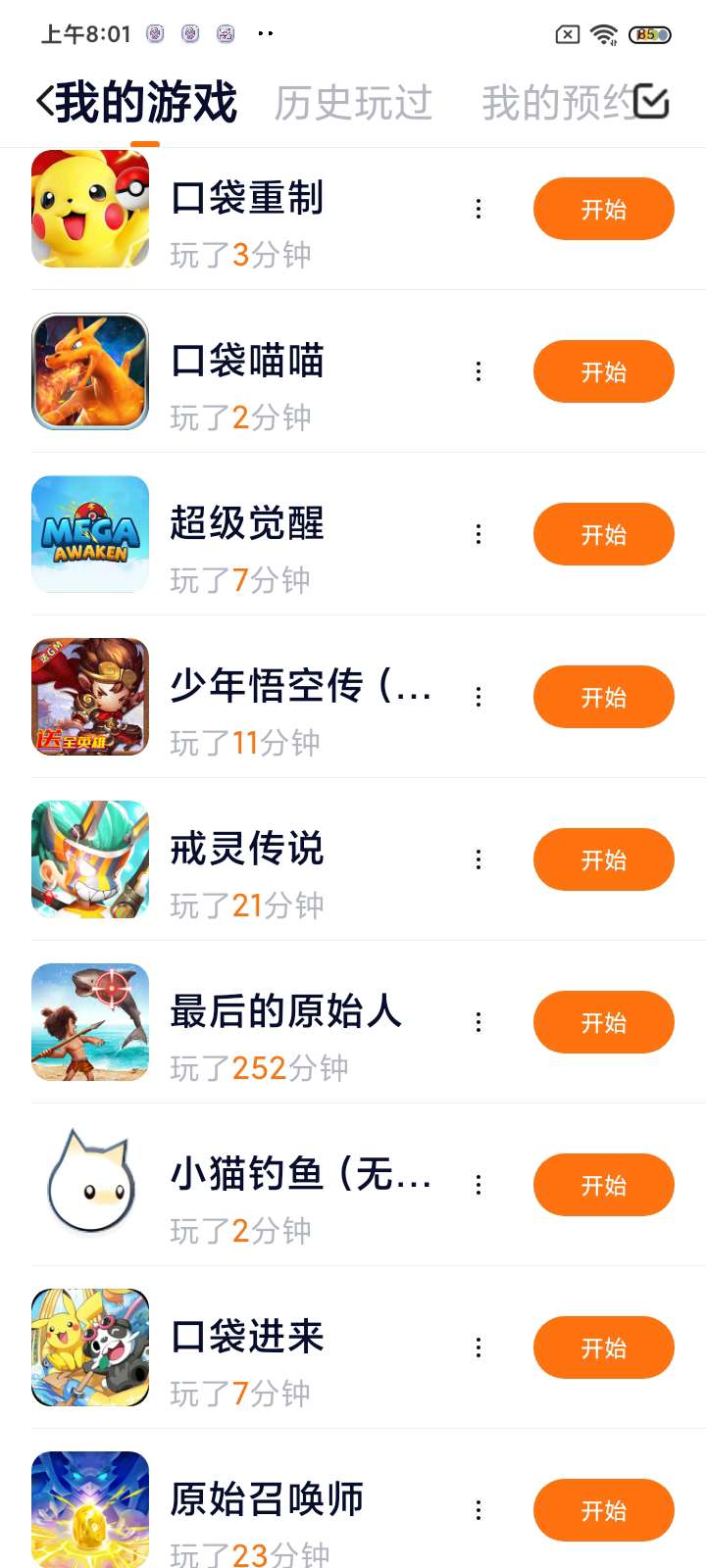Image resolution: width=706 pixels, height=1568 pixels.
Task: Start the game 少年悟空传
Action: pyautogui.click(x=603, y=697)
